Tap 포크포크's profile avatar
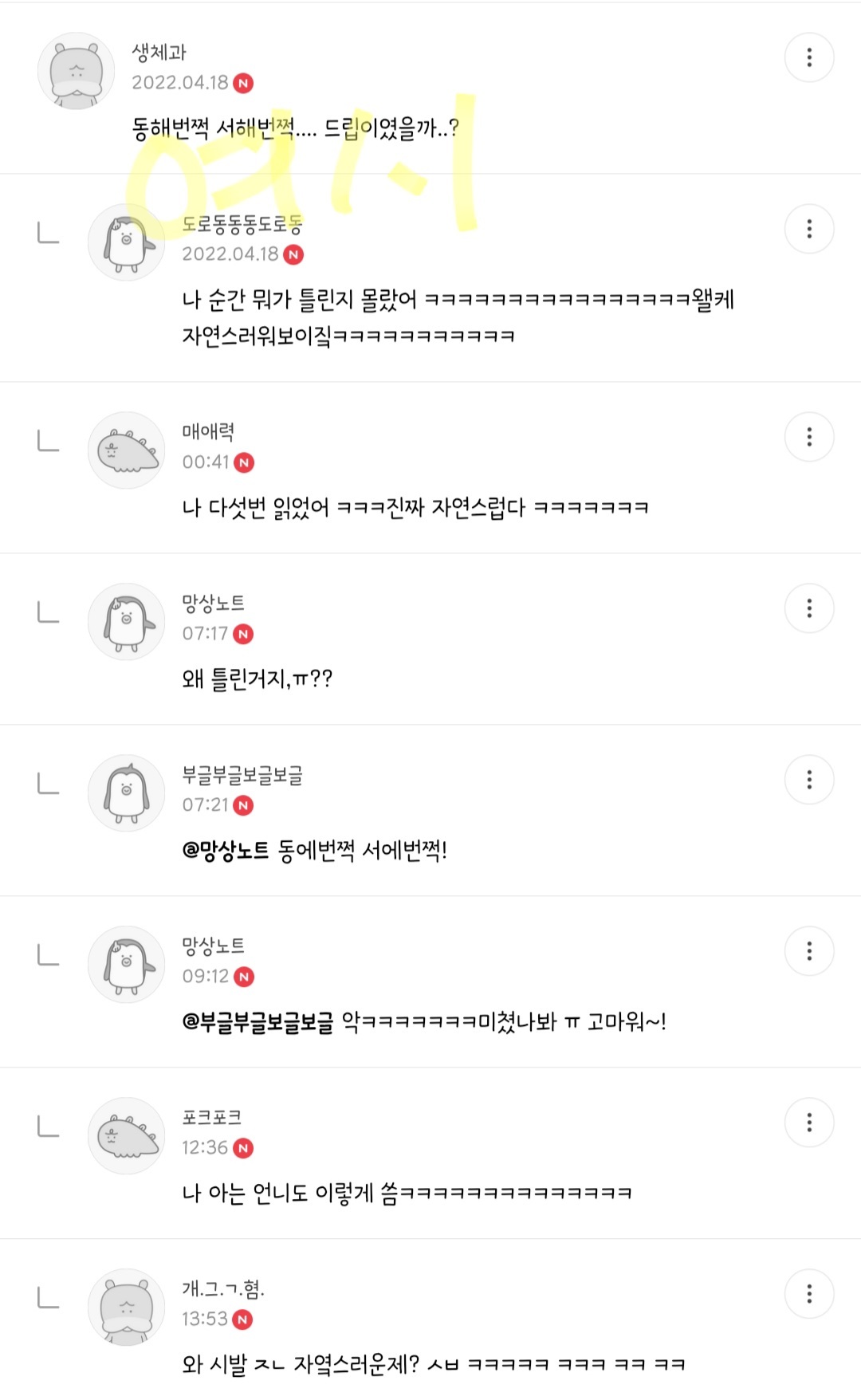This screenshot has width=861, height=1400. coord(126,1136)
